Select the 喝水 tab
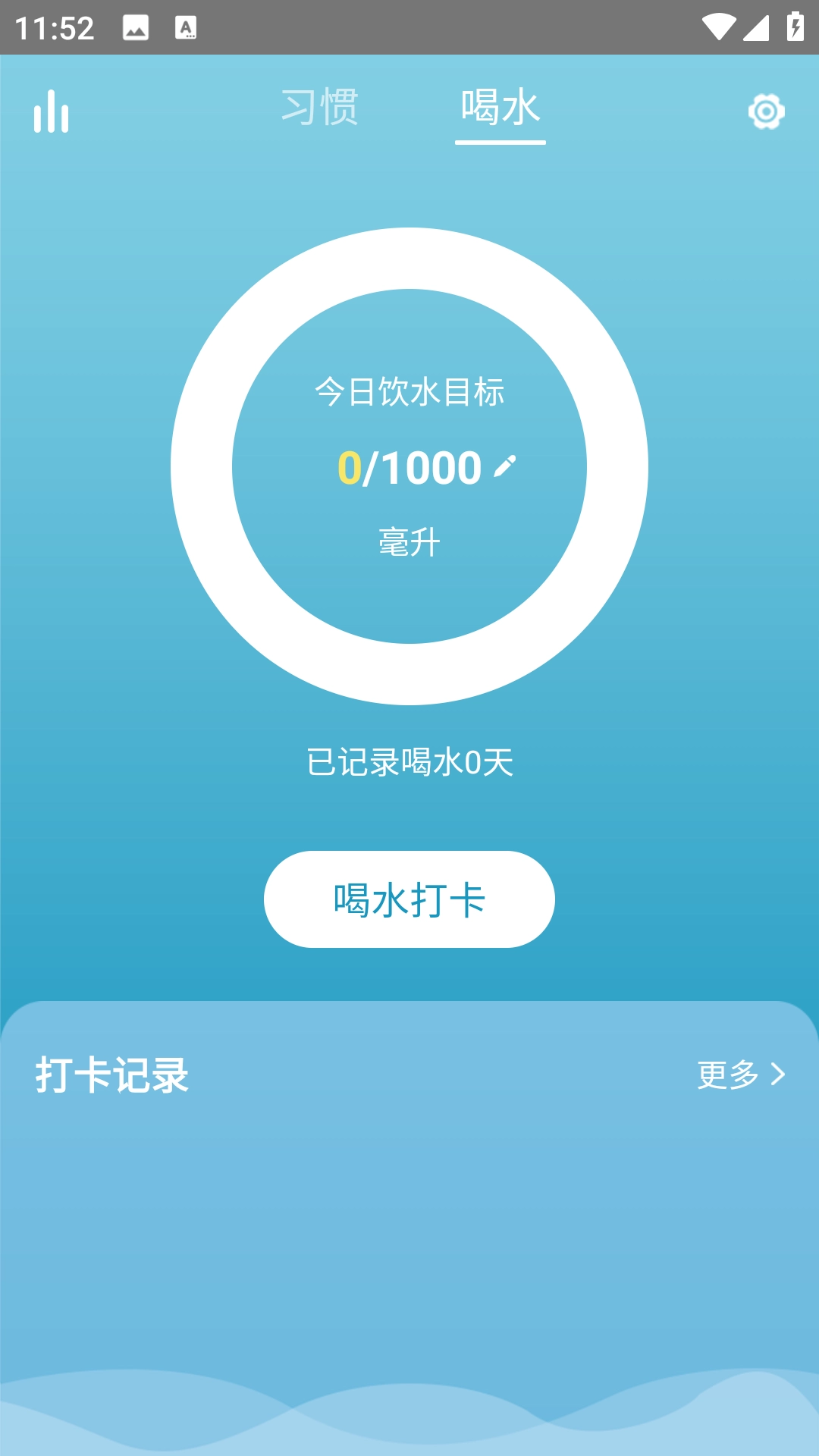 (500, 107)
